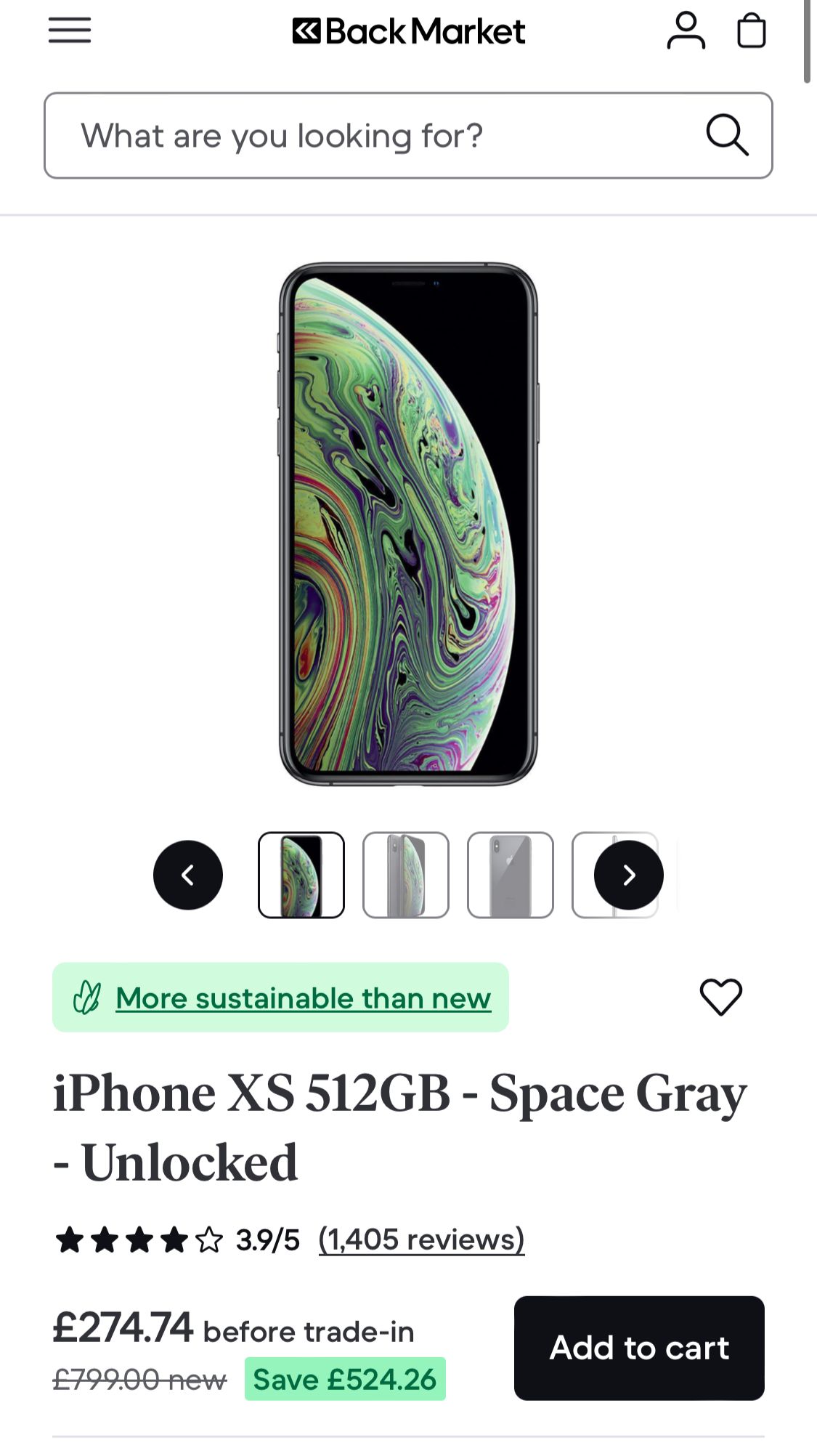The width and height of the screenshot is (817, 1456).
Task: Add iPhone XS to favorites
Action: point(720,996)
